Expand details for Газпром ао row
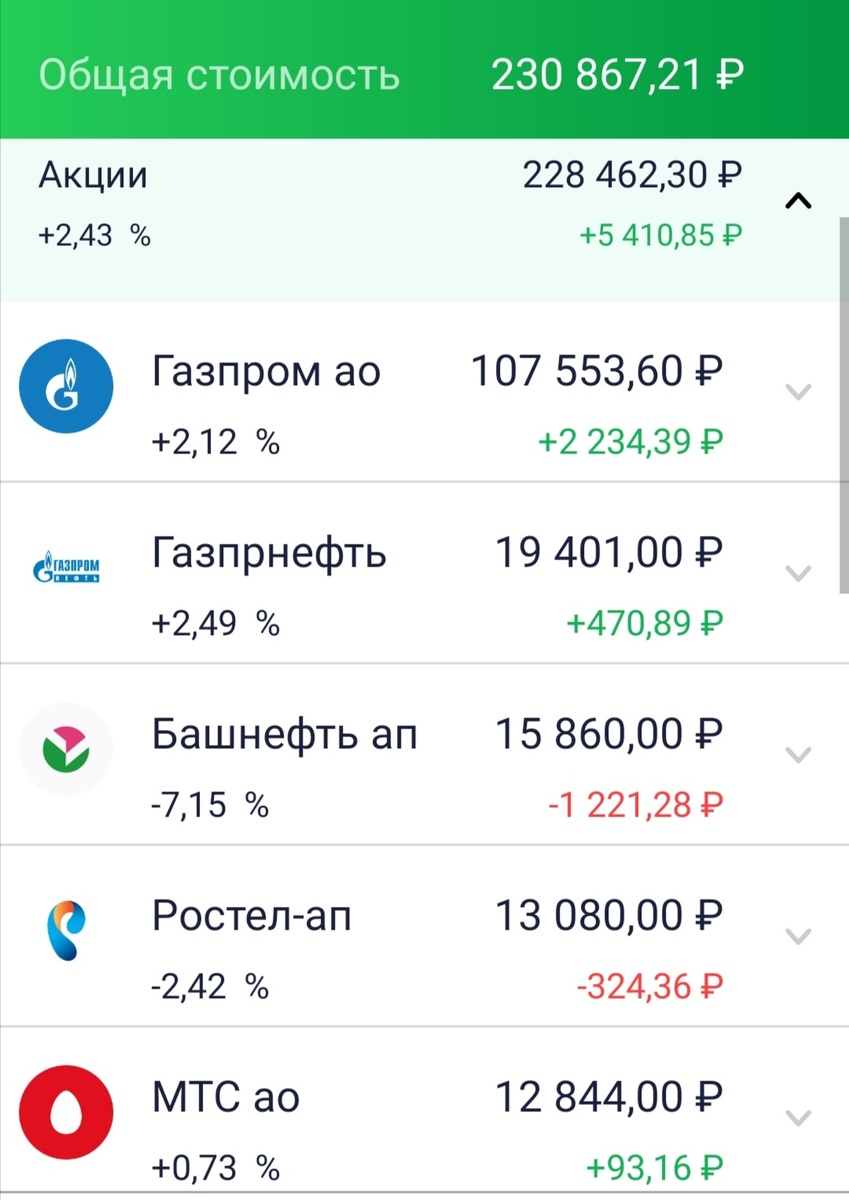The height and width of the screenshot is (1200, 849). point(798,393)
